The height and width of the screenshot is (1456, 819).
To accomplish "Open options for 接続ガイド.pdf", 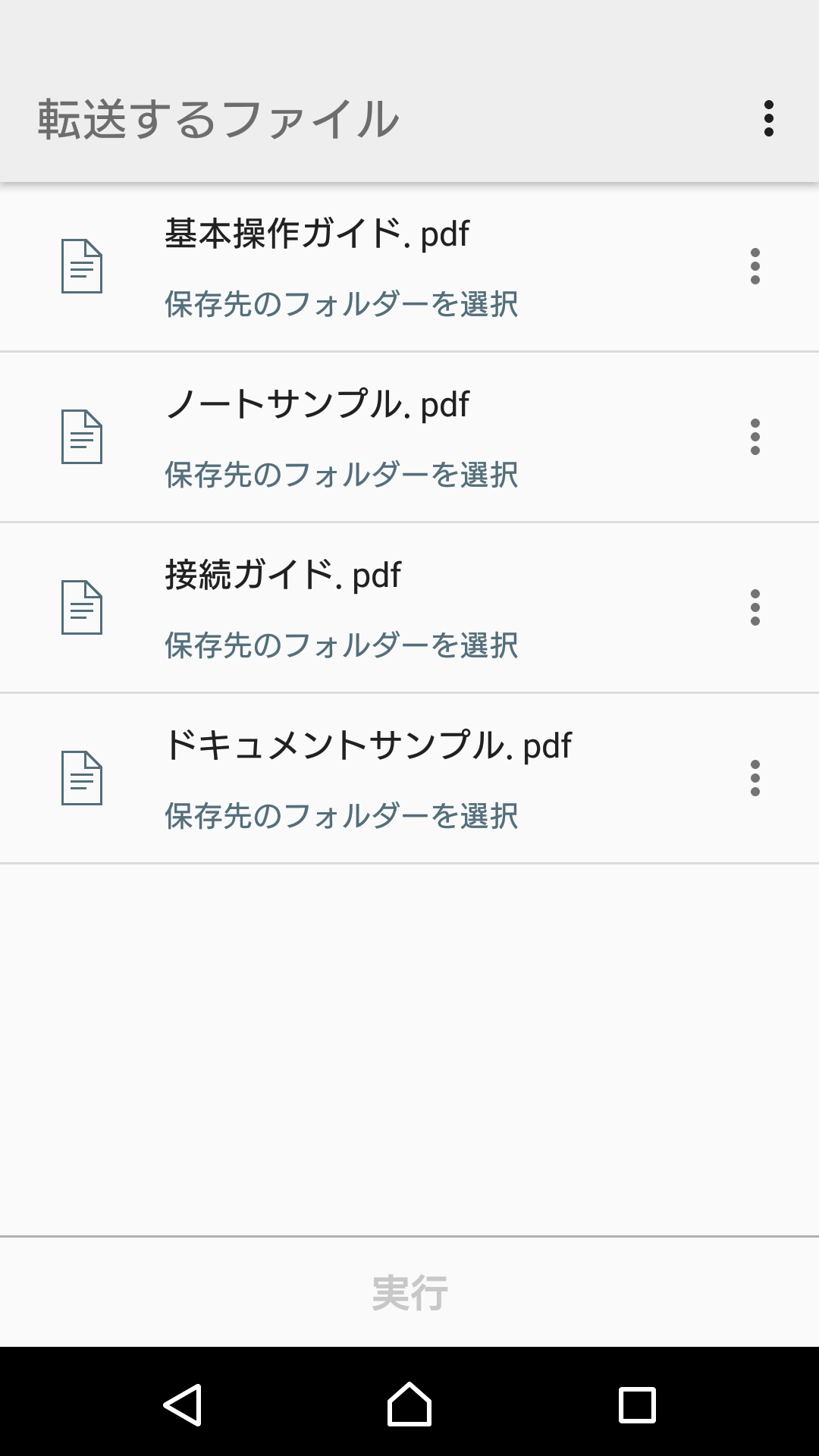I will pyautogui.click(x=755, y=607).
